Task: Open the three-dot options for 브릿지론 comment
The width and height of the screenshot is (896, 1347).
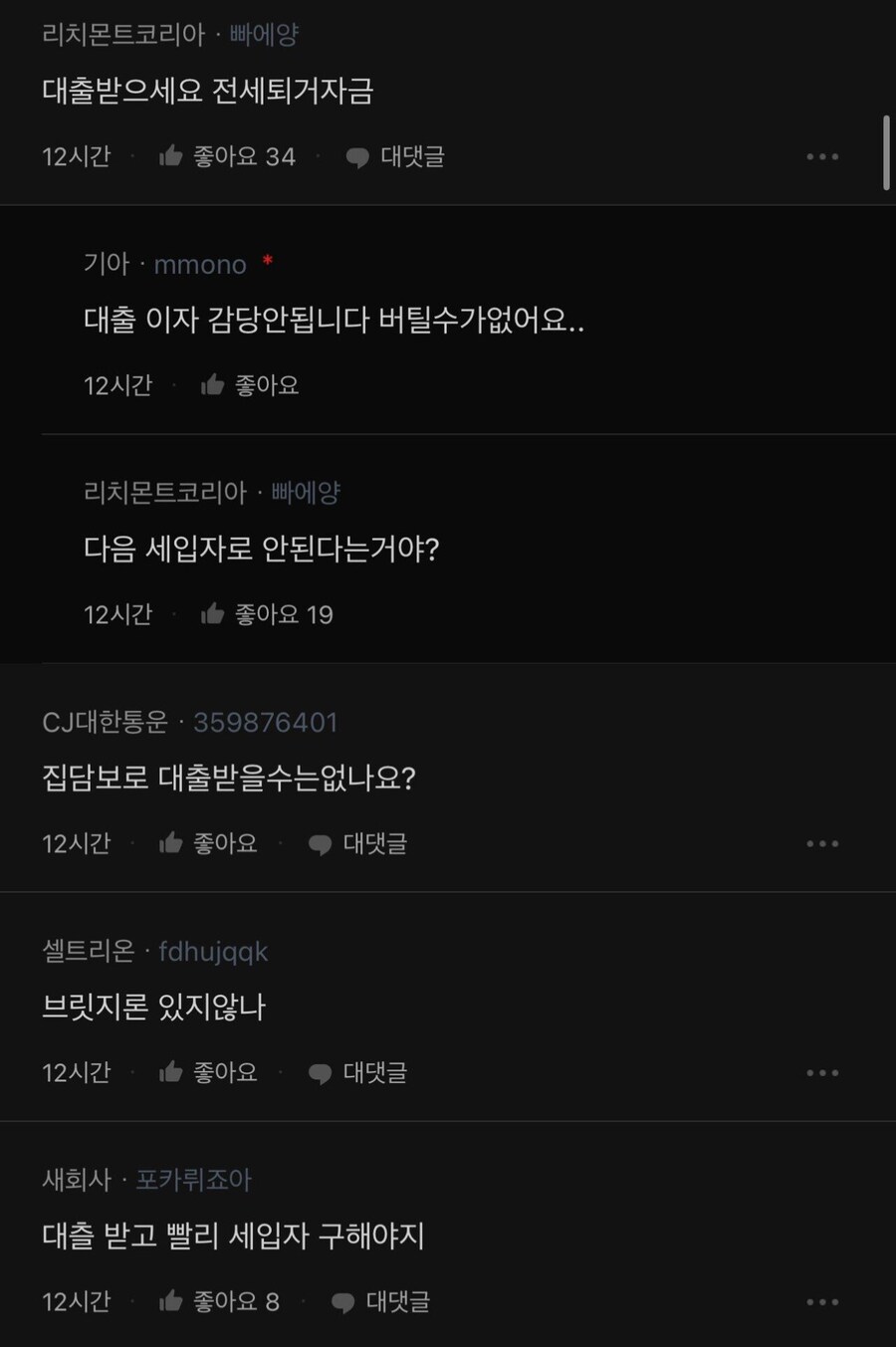Action: point(822,1072)
